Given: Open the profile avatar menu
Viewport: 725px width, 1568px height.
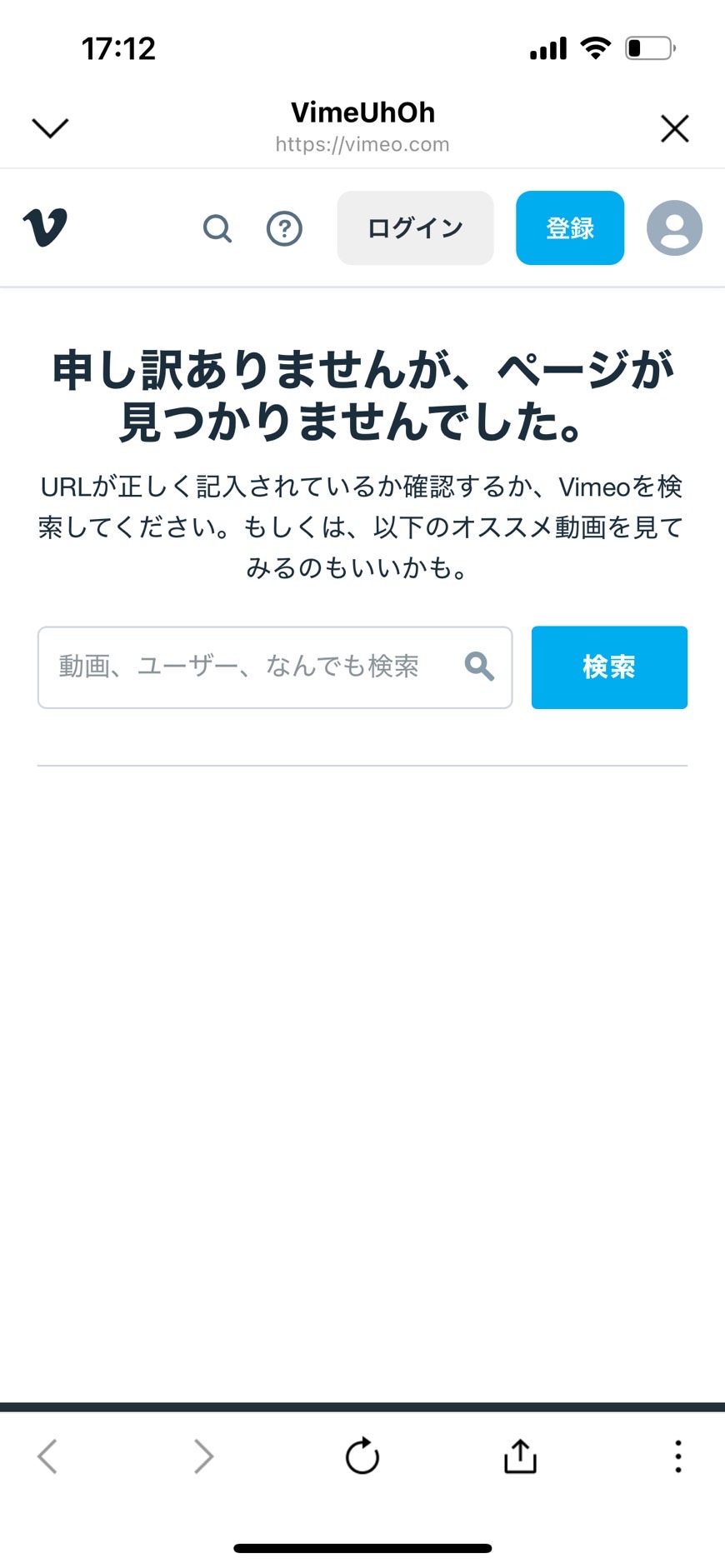Looking at the screenshot, I should 674,227.
